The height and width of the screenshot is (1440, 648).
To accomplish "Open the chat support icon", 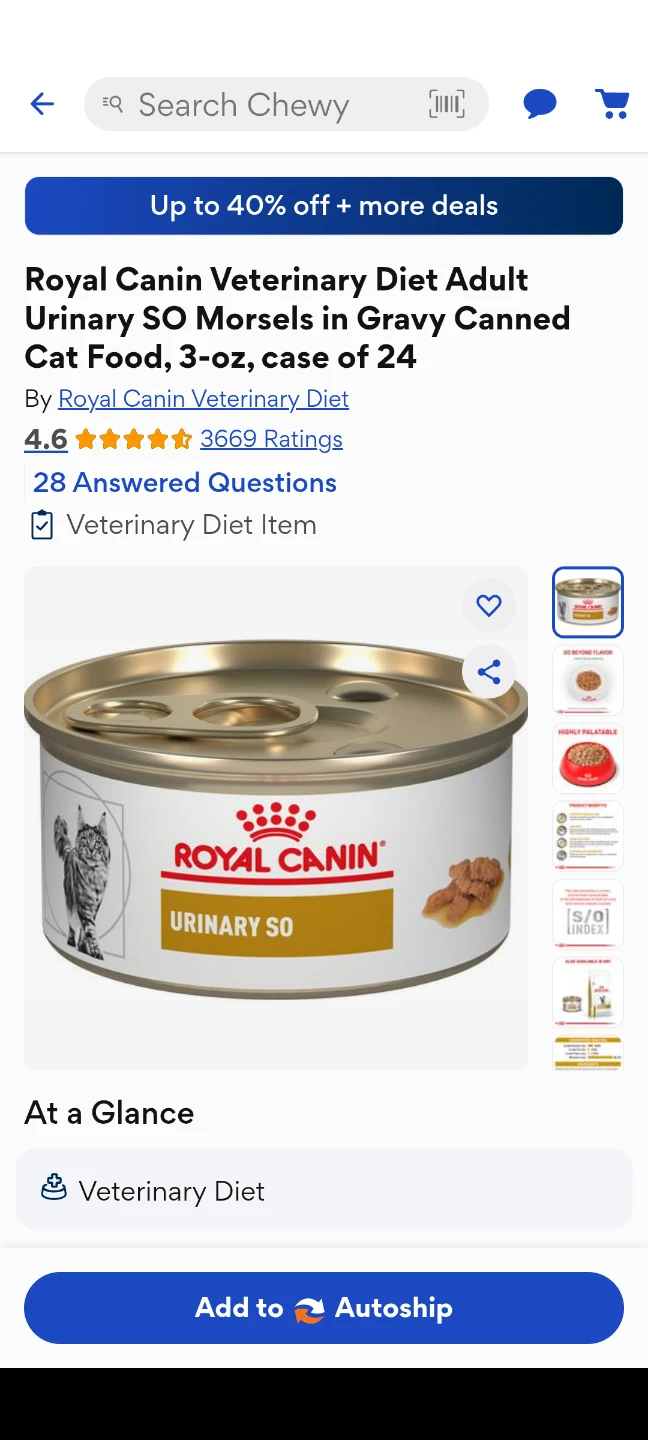I will point(540,104).
